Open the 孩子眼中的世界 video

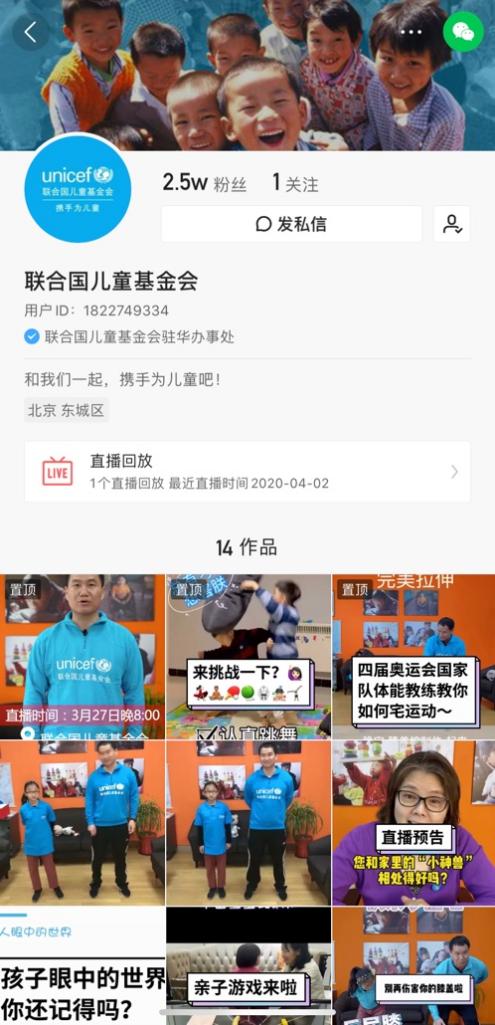coord(82,966)
